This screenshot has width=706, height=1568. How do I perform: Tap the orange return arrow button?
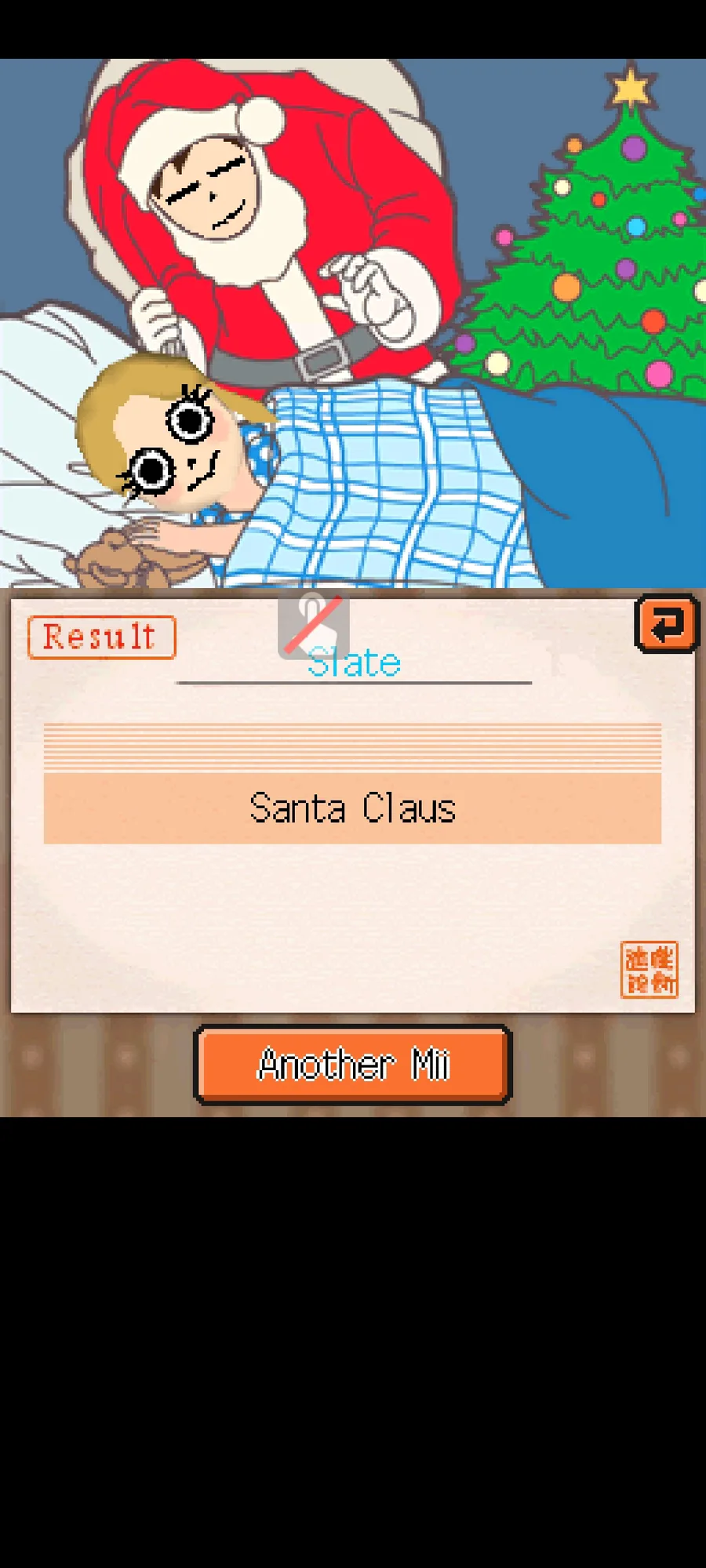(x=666, y=625)
